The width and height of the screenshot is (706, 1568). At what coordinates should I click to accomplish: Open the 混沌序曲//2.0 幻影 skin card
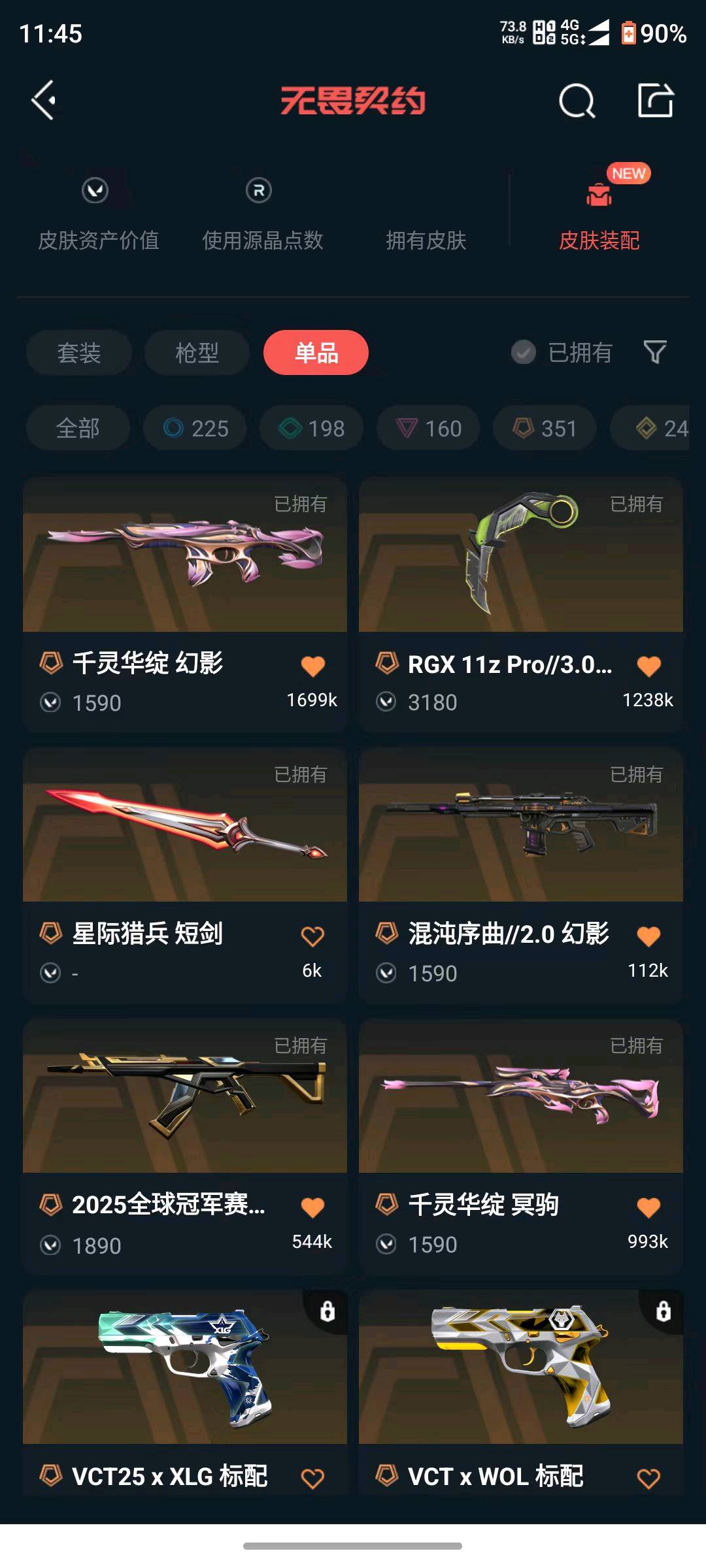(521, 875)
